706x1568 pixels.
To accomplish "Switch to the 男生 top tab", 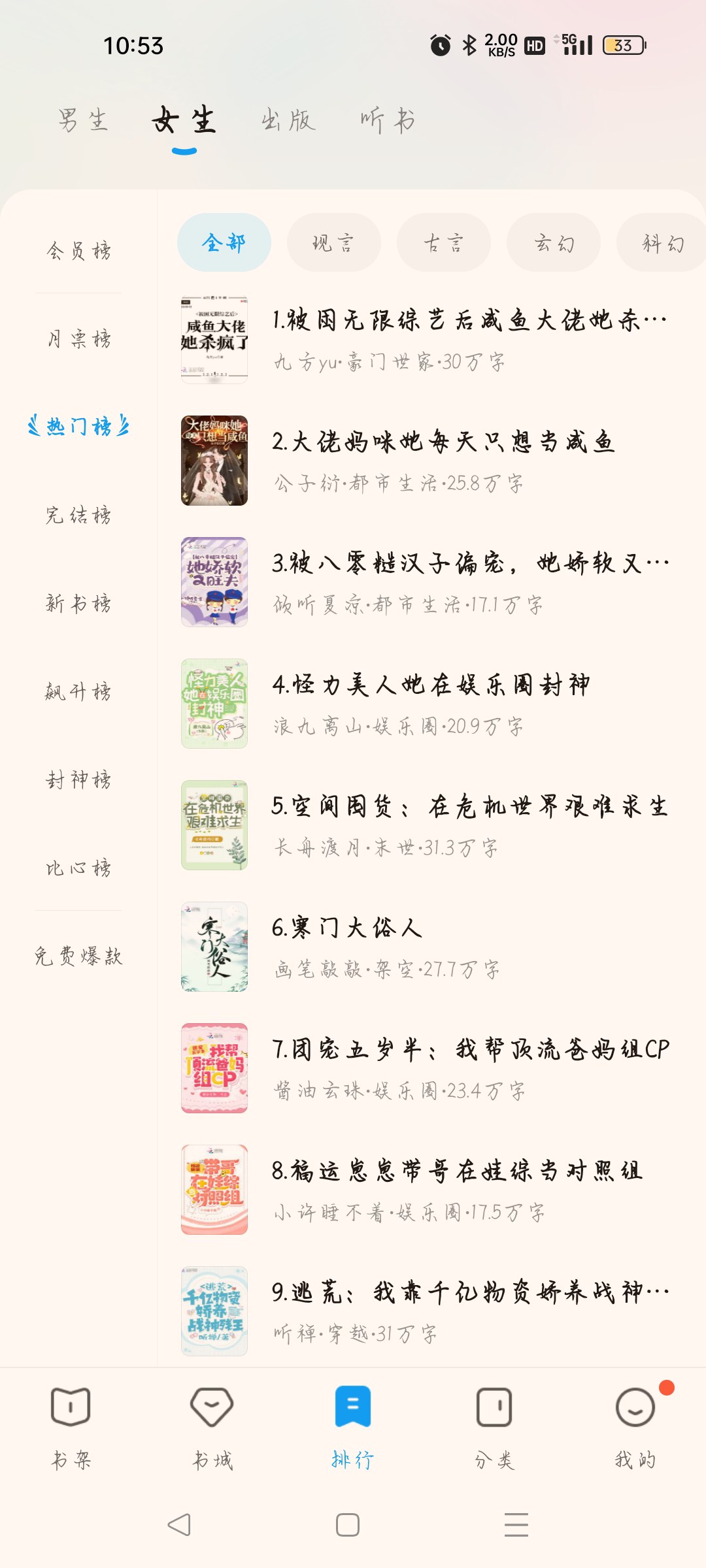I will tap(82, 120).
